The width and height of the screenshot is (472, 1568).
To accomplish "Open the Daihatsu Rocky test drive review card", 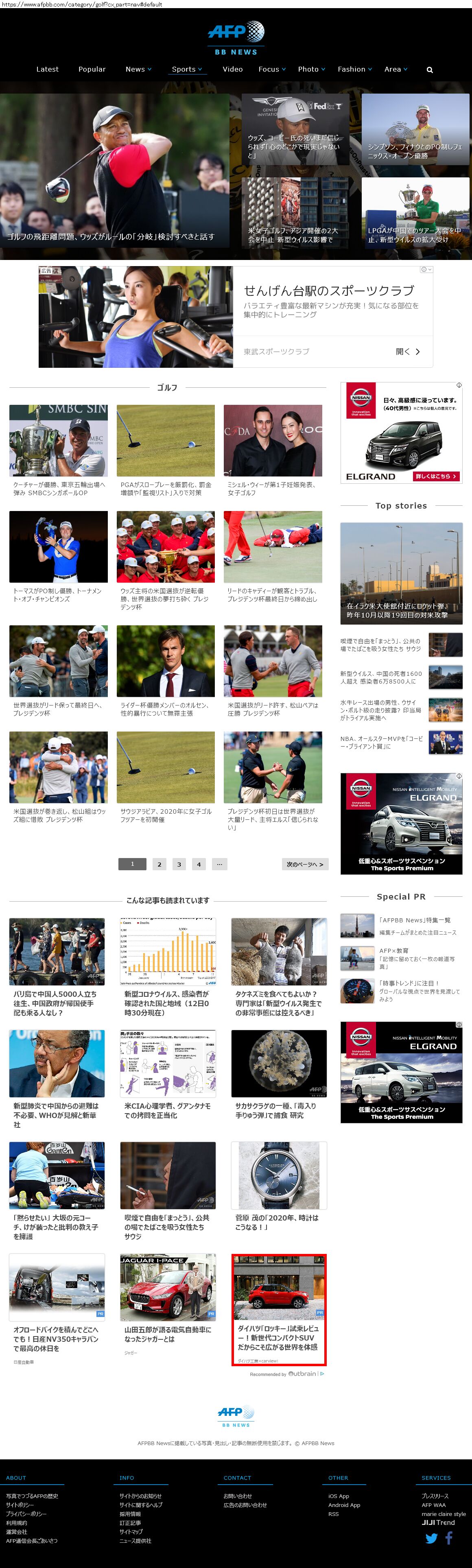I will tap(278, 1337).
